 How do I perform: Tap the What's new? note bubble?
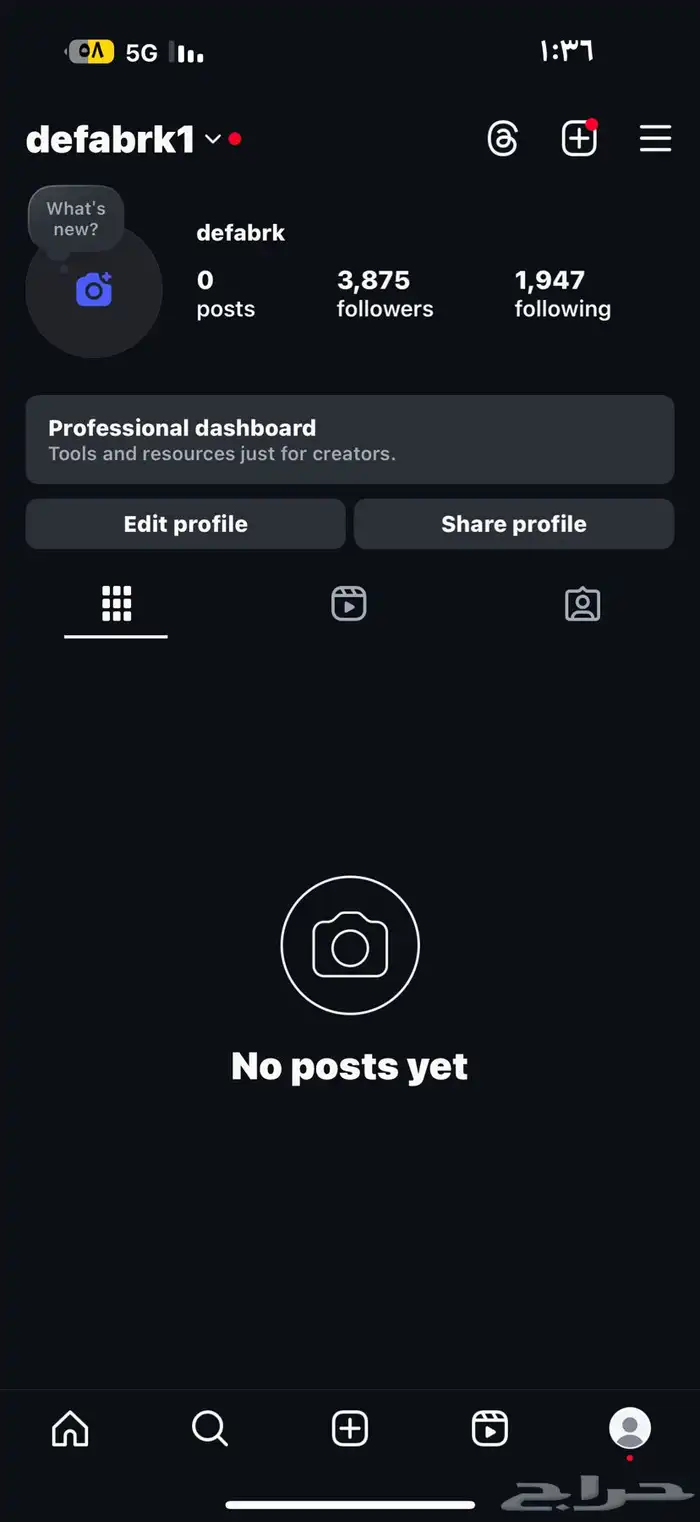(76, 218)
